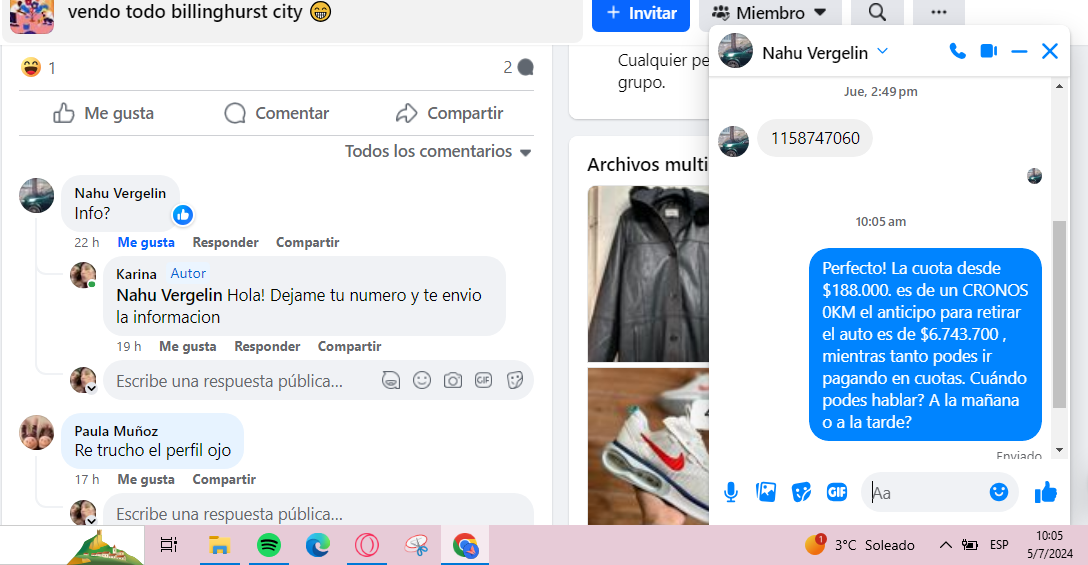Send a thumbs-up in the chat
This screenshot has width=1088, height=565.
click(1046, 492)
